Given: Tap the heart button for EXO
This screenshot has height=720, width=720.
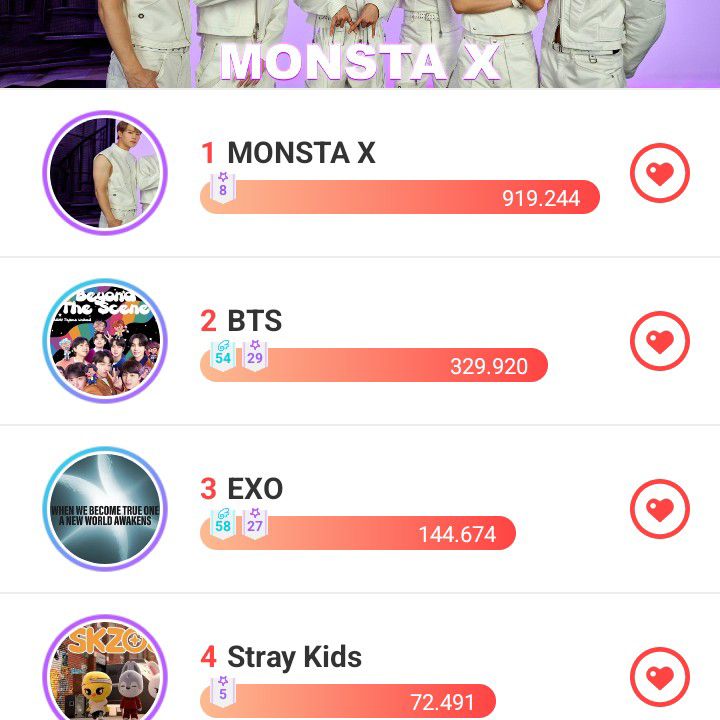Looking at the screenshot, I should (x=660, y=509).
